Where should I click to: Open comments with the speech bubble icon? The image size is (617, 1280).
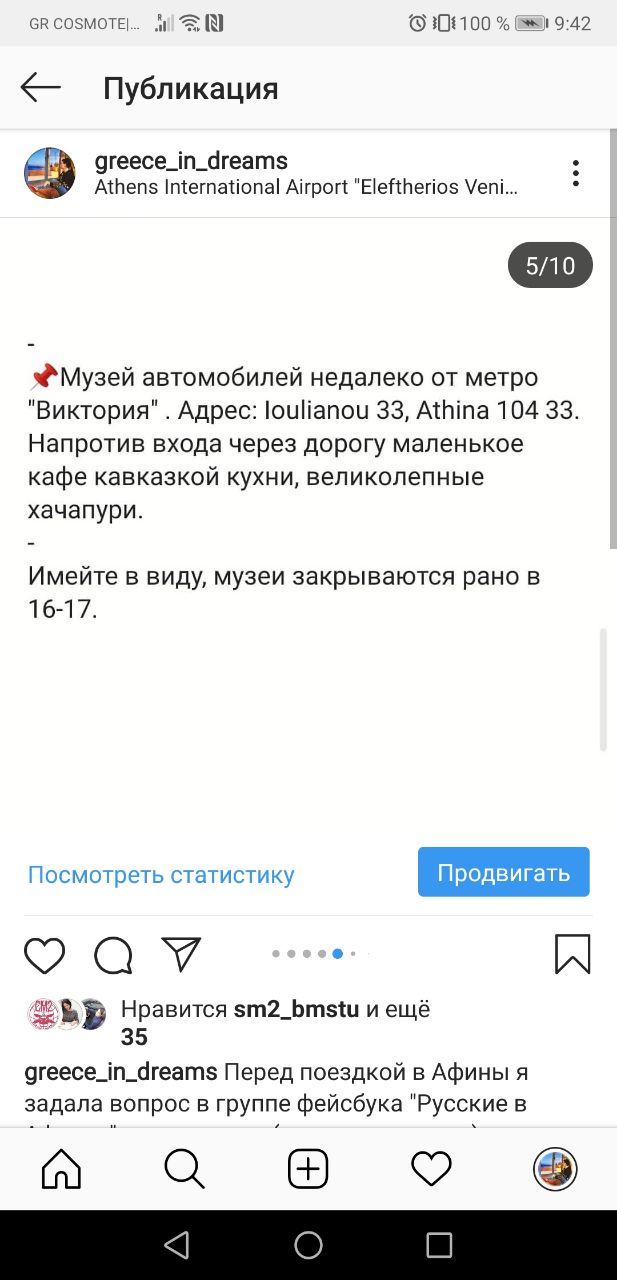click(x=113, y=955)
